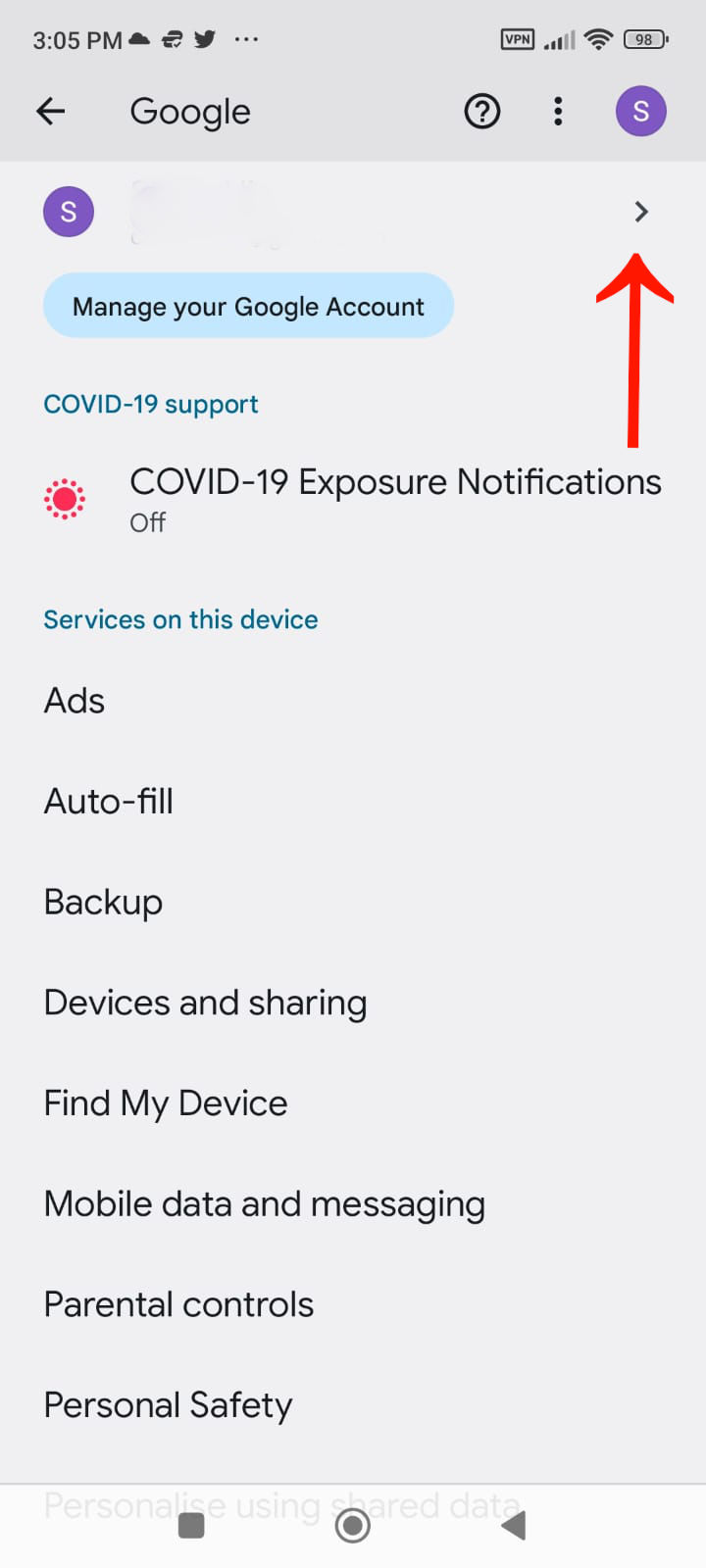Tap Manage your Google Account
This screenshot has height=1568, width=706.
coord(248,307)
